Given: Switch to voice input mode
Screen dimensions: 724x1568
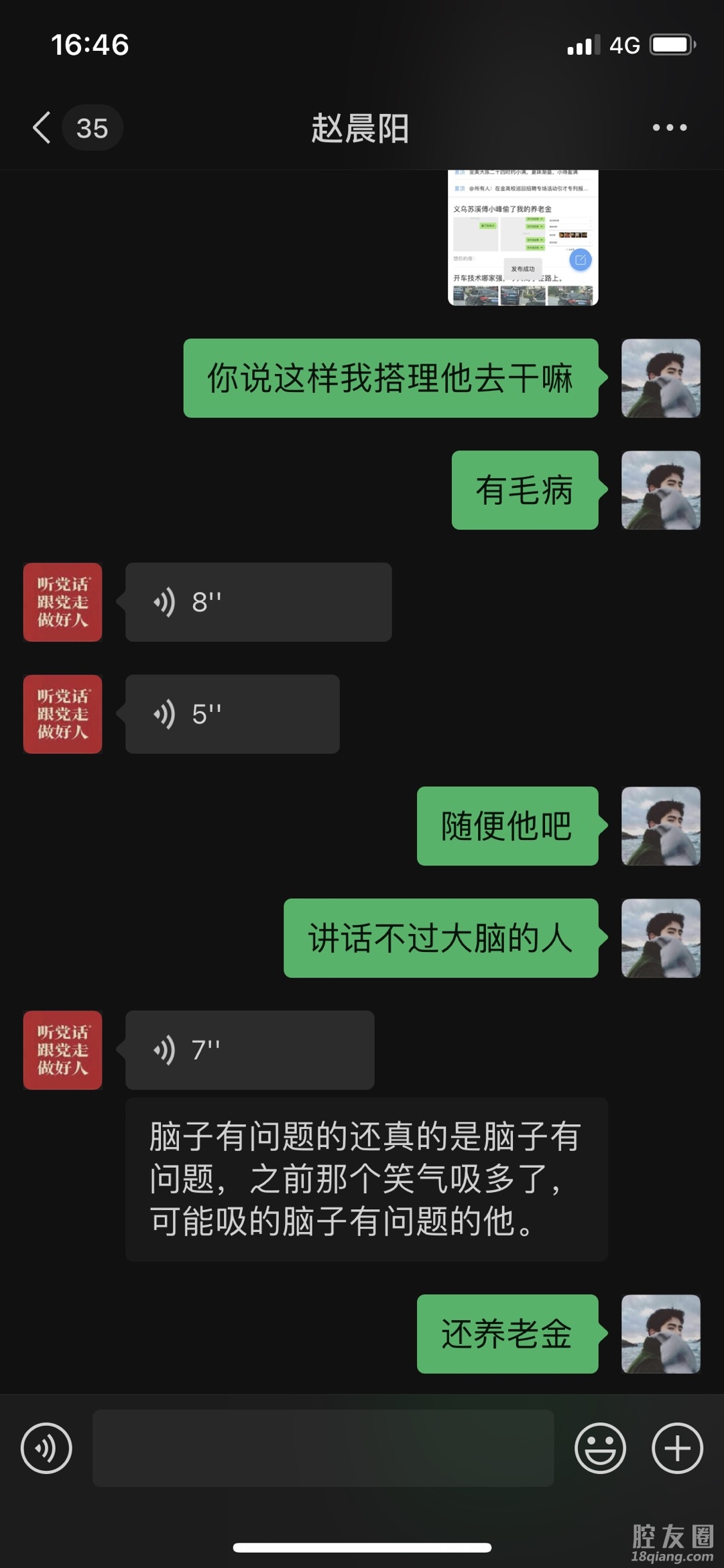Looking at the screenshot, I should tap(46, 1448).
